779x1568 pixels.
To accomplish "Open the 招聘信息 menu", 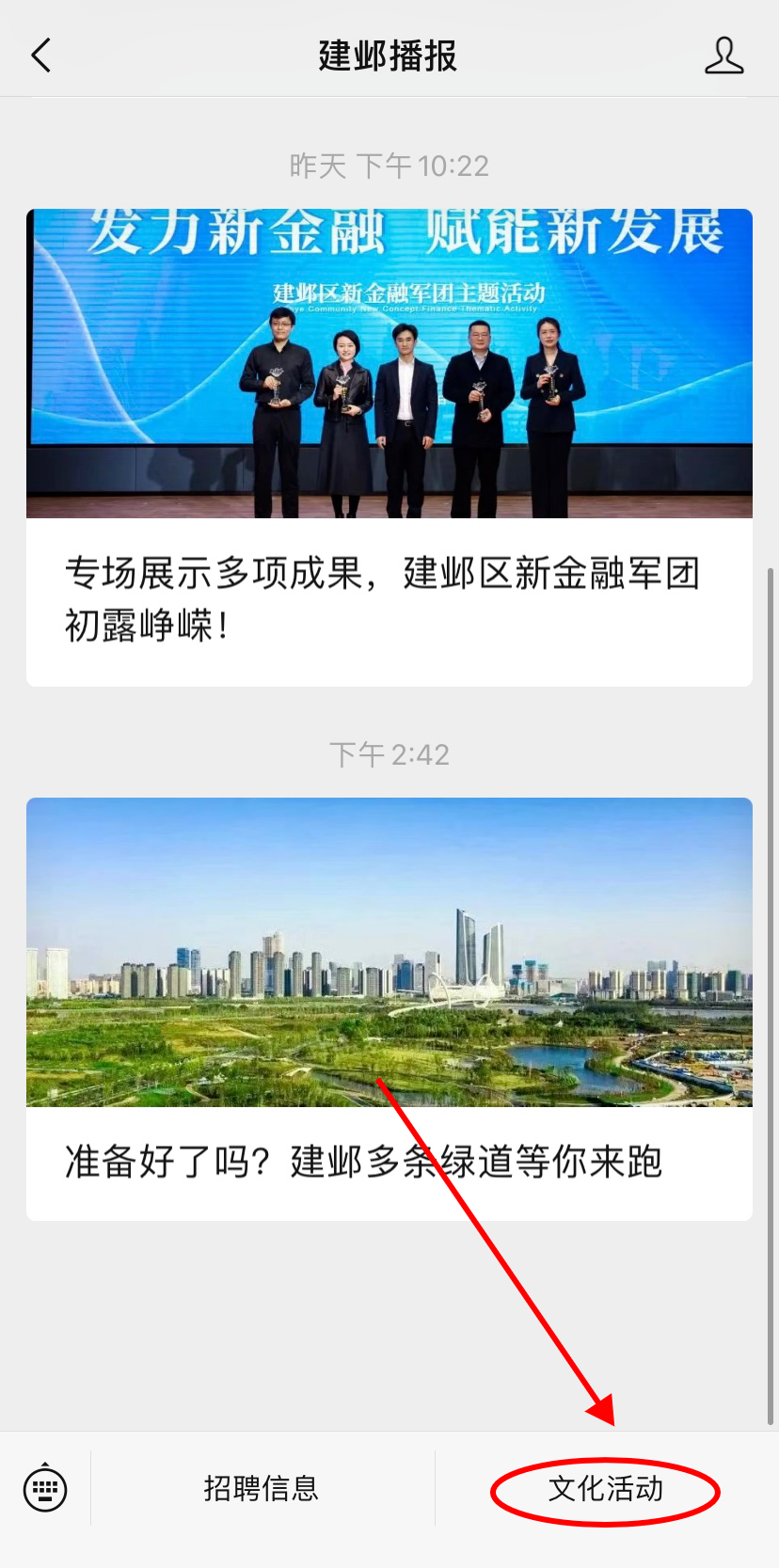I will (262, 1488).
